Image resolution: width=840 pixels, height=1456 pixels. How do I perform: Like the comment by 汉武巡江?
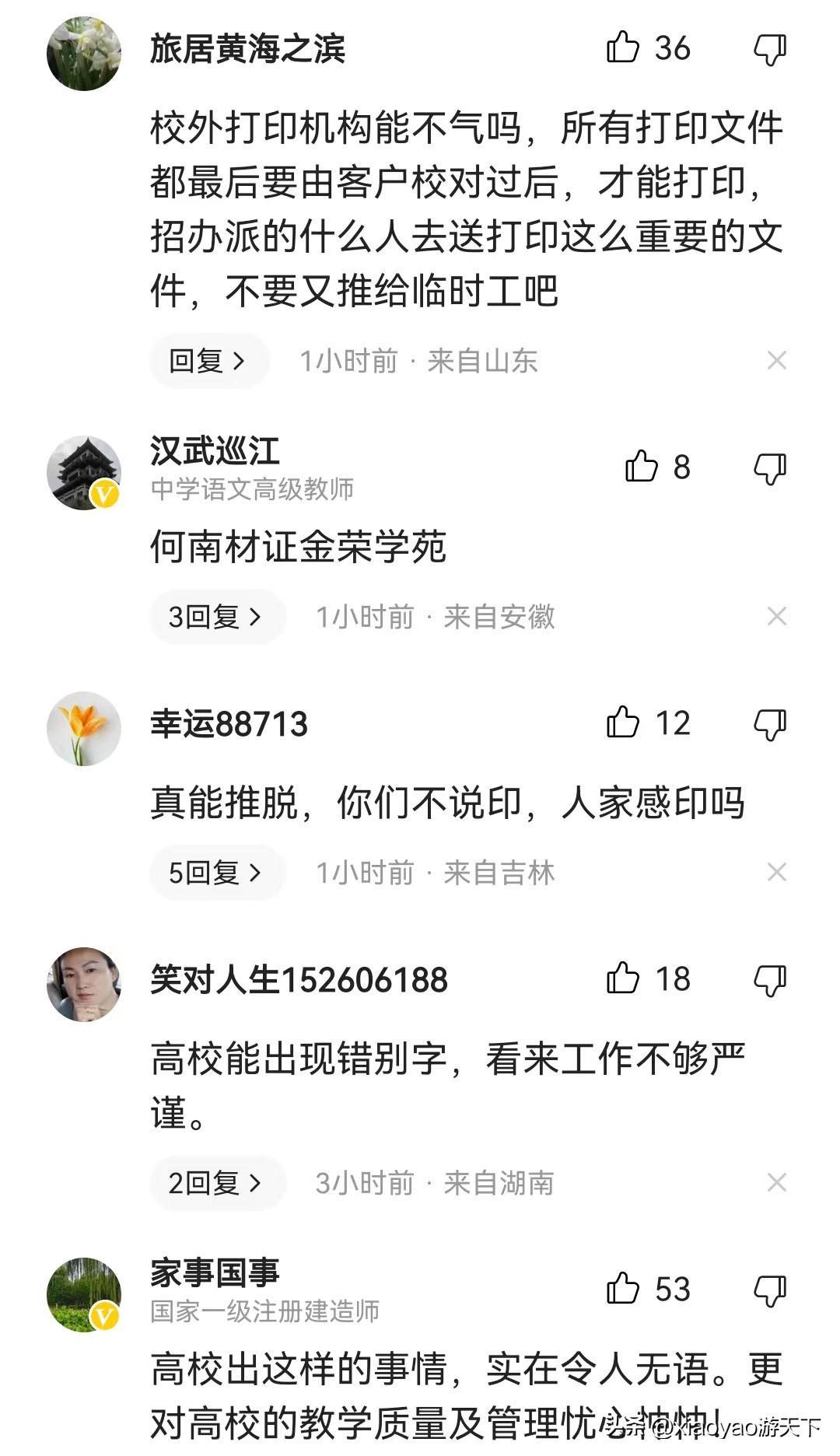(642, 467)
